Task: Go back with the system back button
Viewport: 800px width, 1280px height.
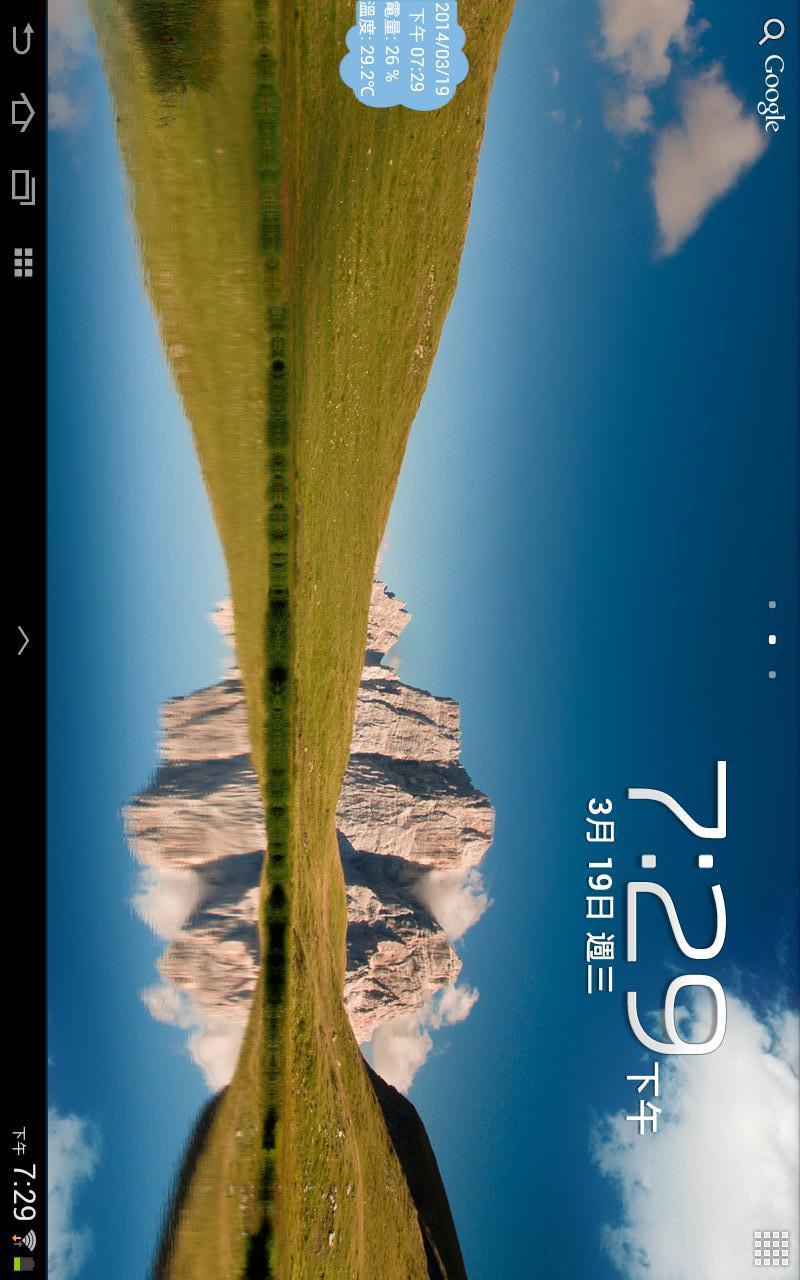Action: (x=22, y=39)
